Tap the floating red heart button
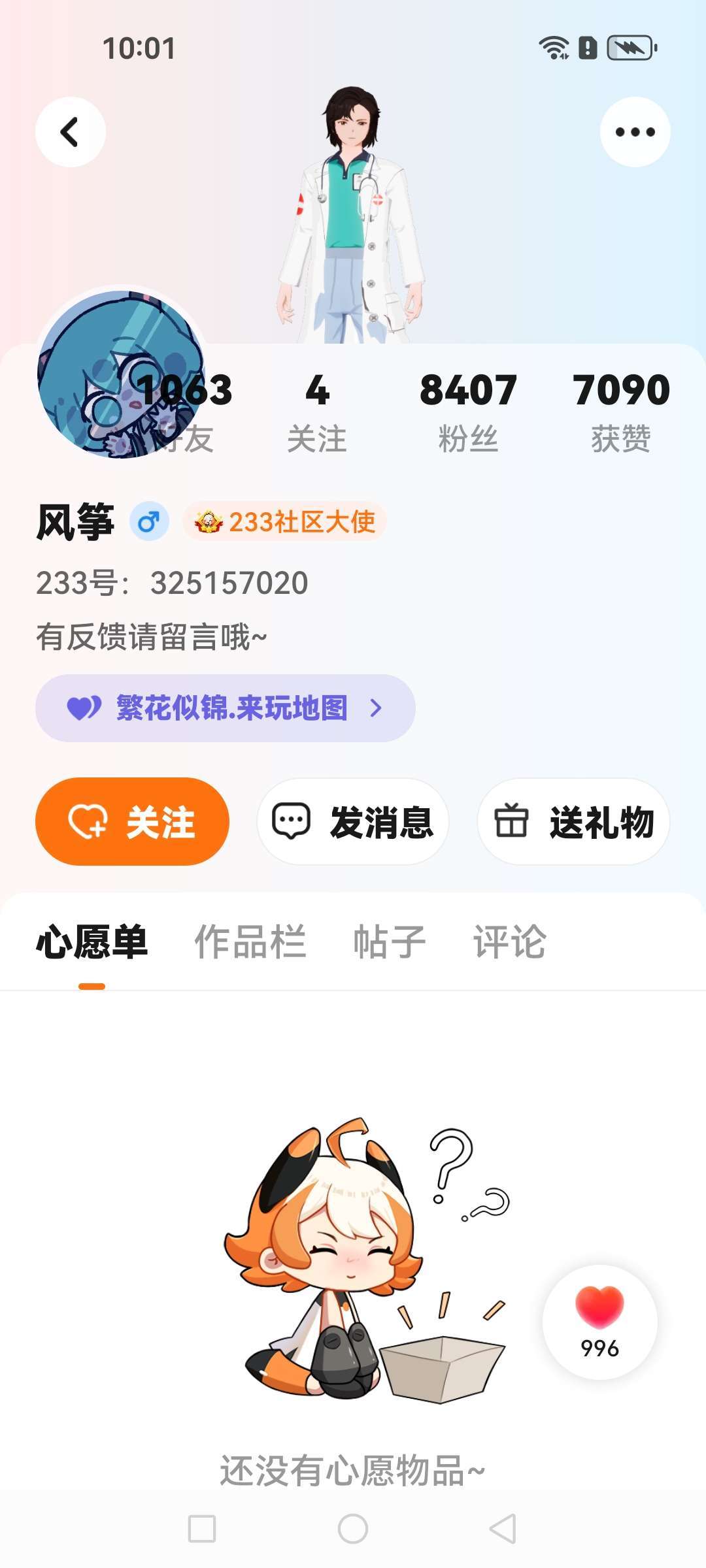706x1568 pixels. pyautogui.click(x=599, y=1321)
